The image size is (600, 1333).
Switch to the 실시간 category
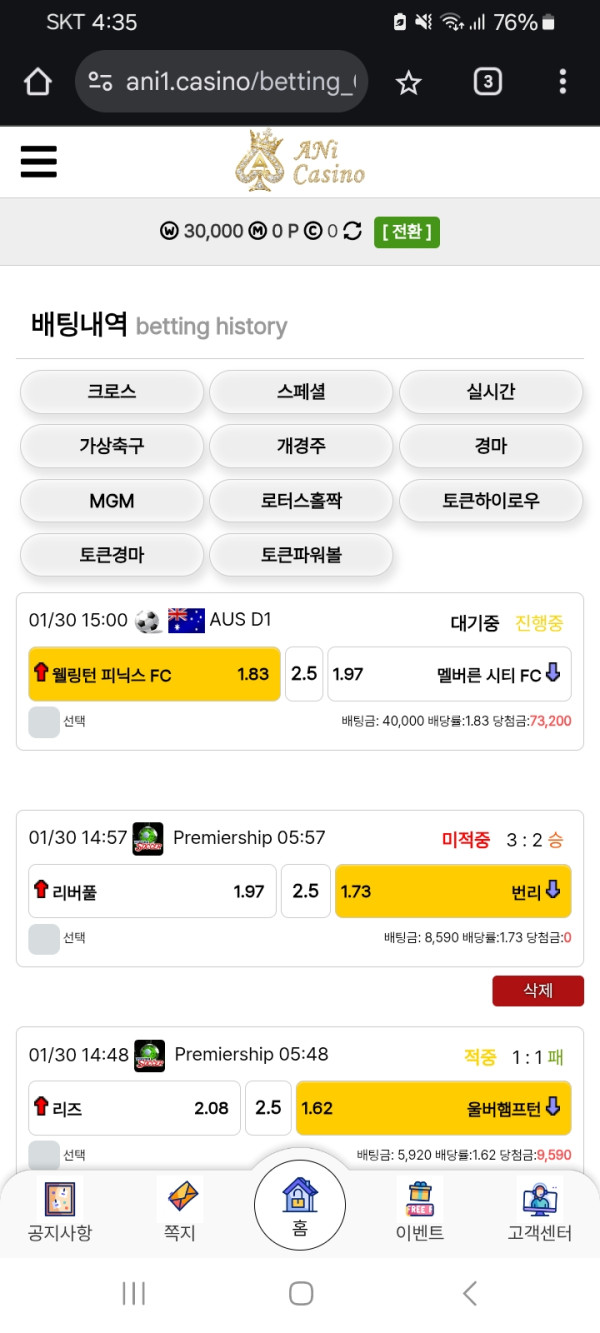(x=490, y=392)
